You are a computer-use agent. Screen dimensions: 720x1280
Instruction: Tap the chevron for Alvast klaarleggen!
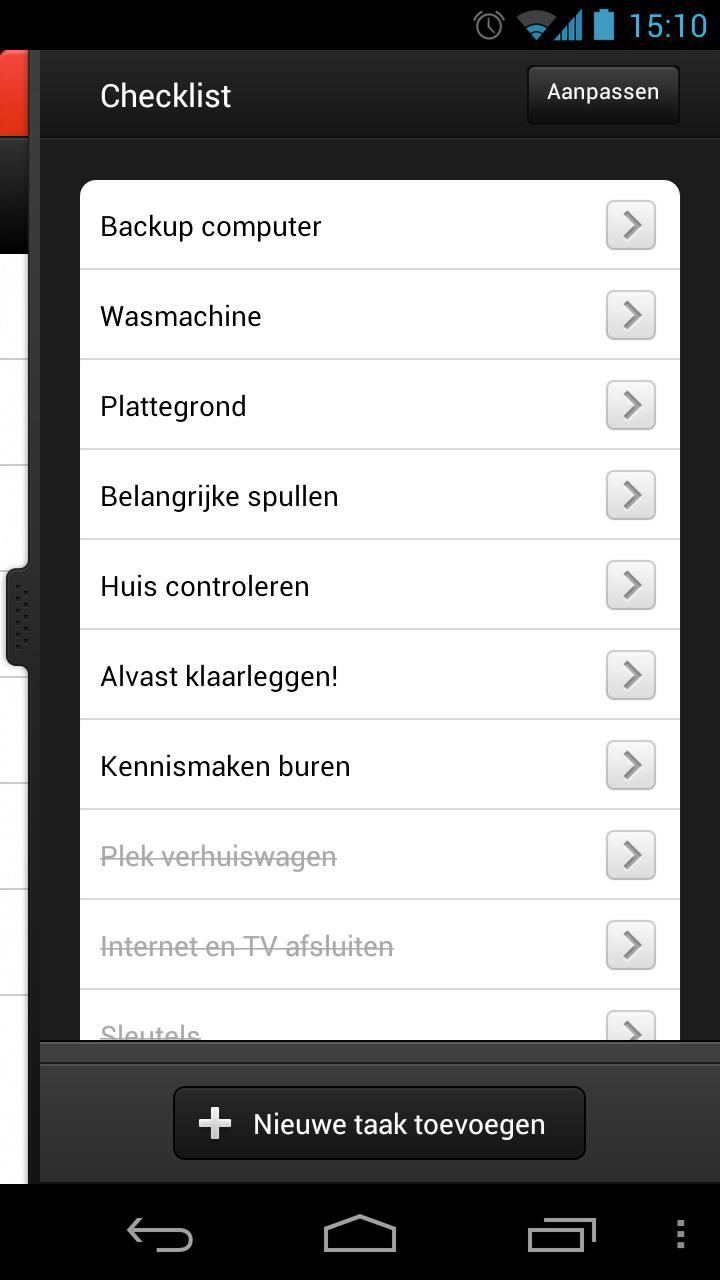click(x=630, y=675)
